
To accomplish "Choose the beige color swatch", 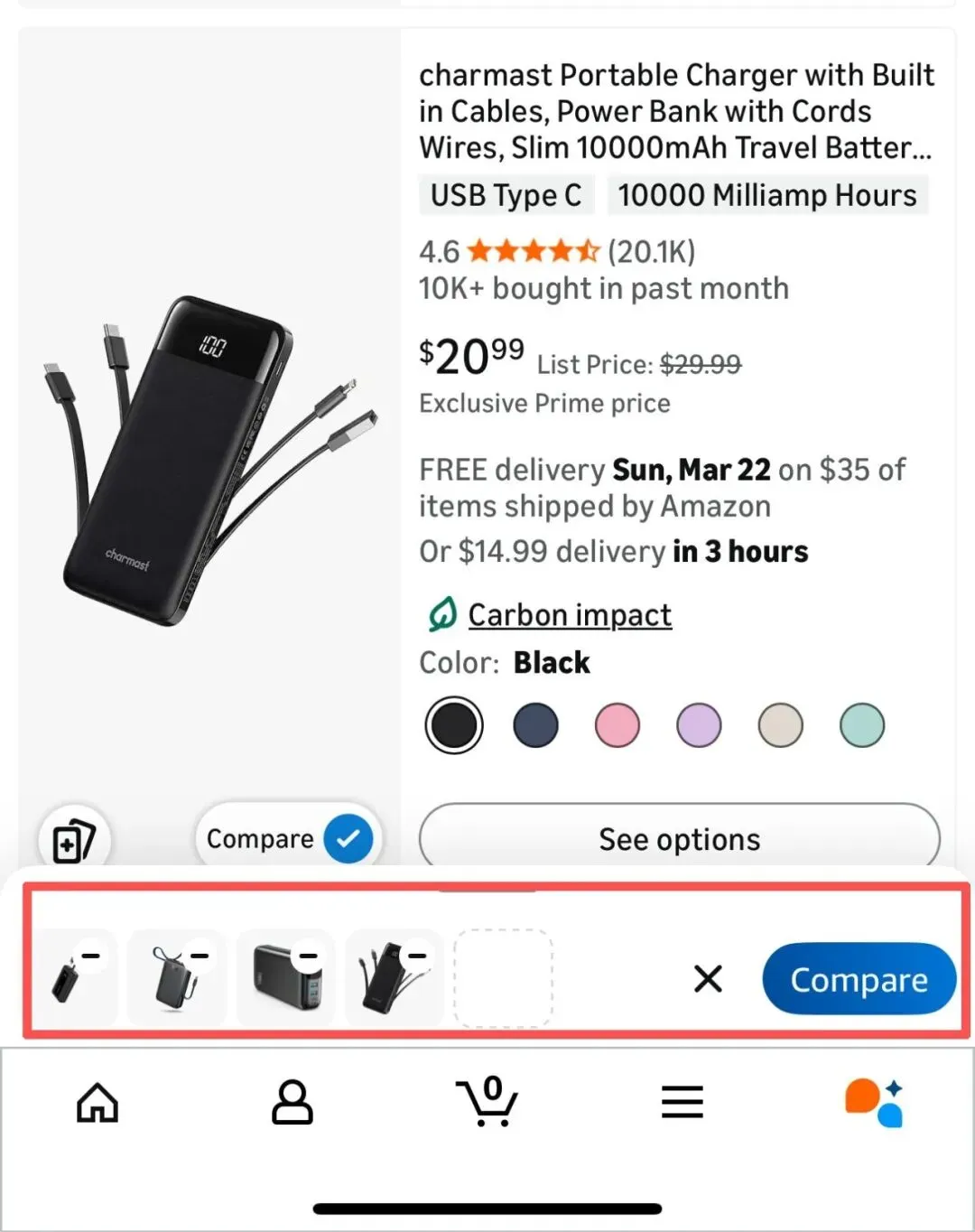I will tap(780, 725).
